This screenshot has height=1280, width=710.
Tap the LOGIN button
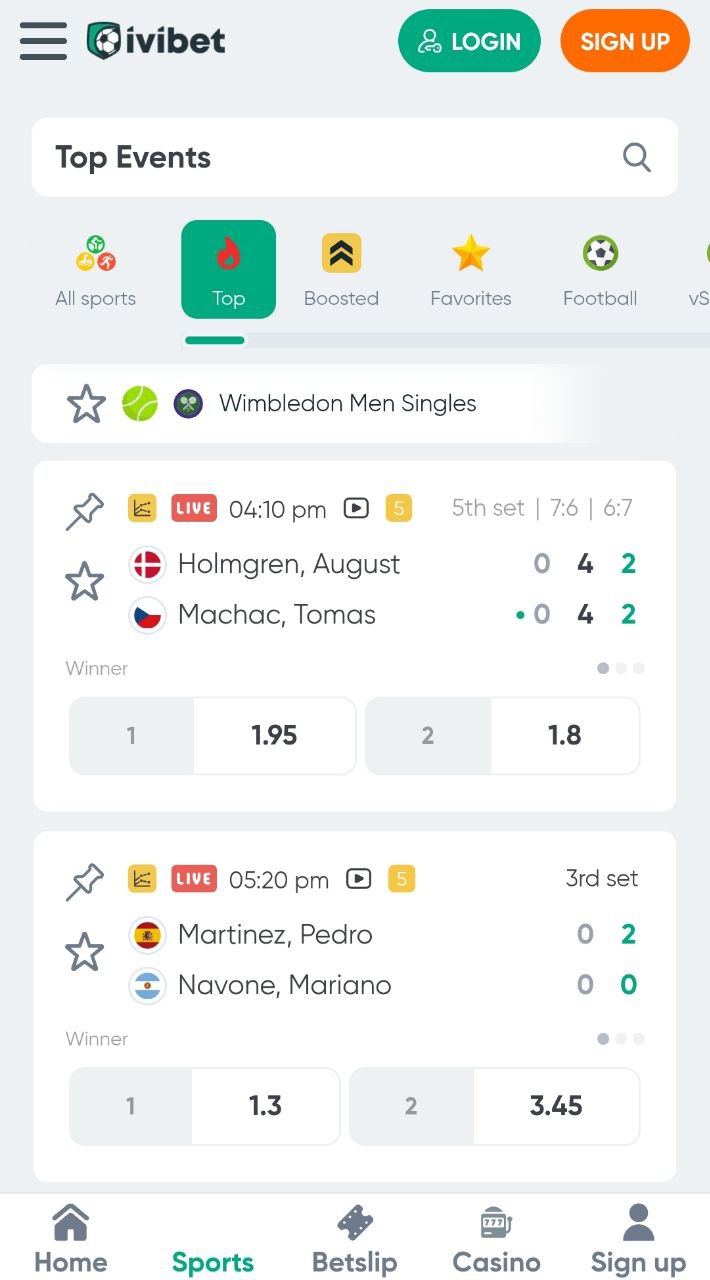click(469, 41)
